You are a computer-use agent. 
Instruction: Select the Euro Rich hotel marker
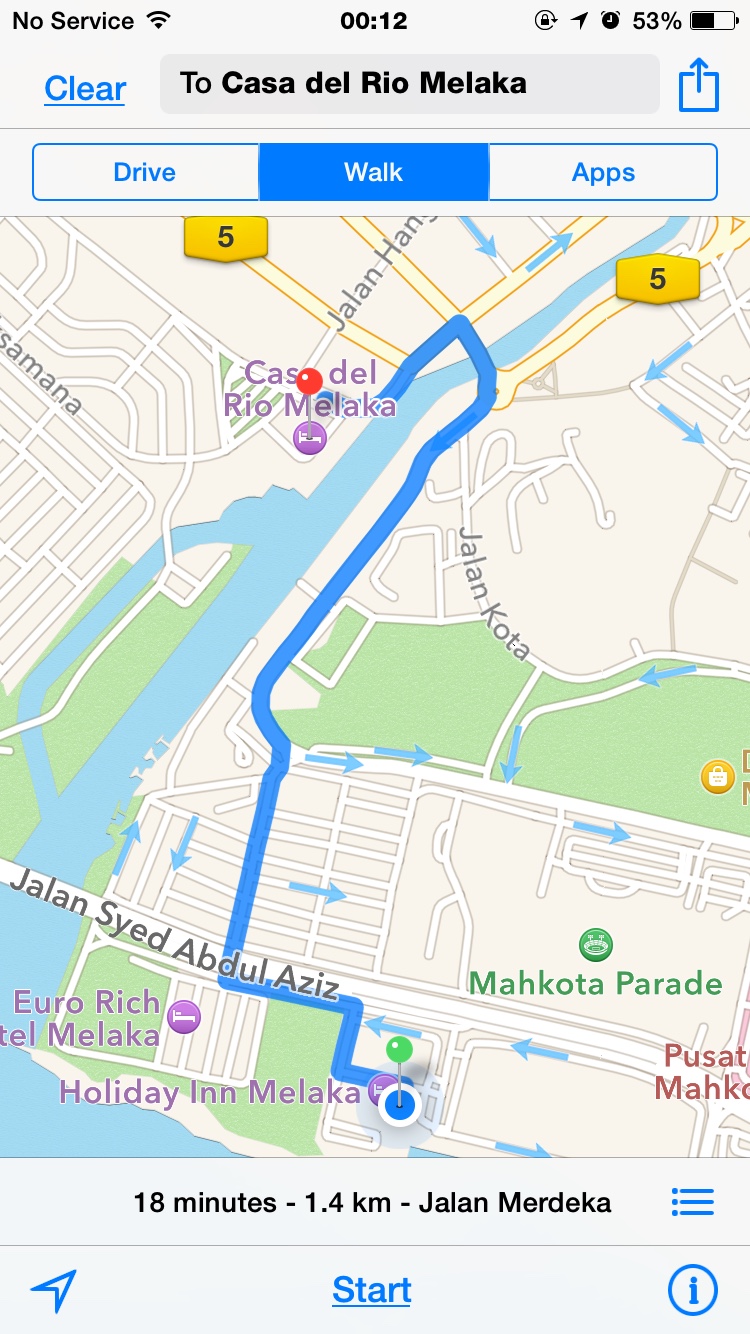[184, 1017]
